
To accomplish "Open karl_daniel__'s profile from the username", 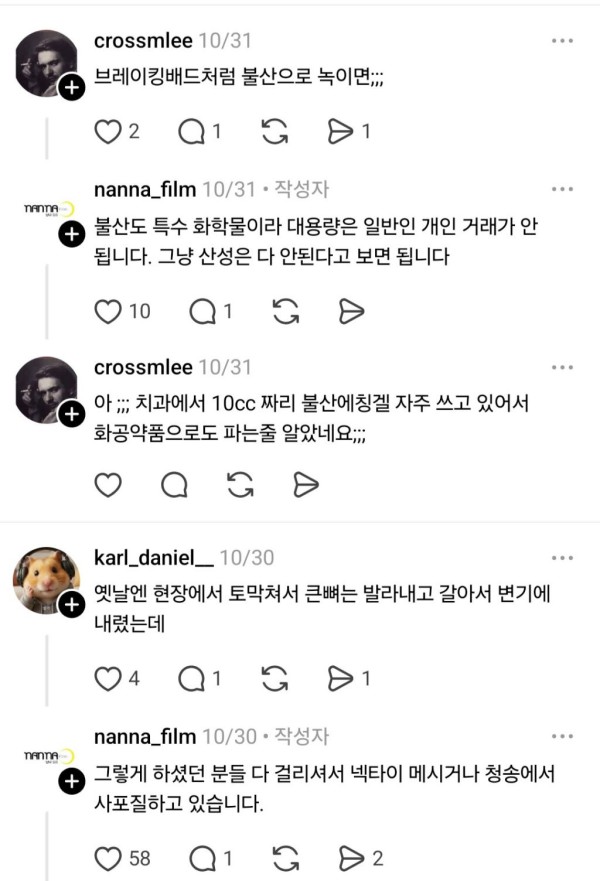I will pyautogui.click(x=152, y=557).
